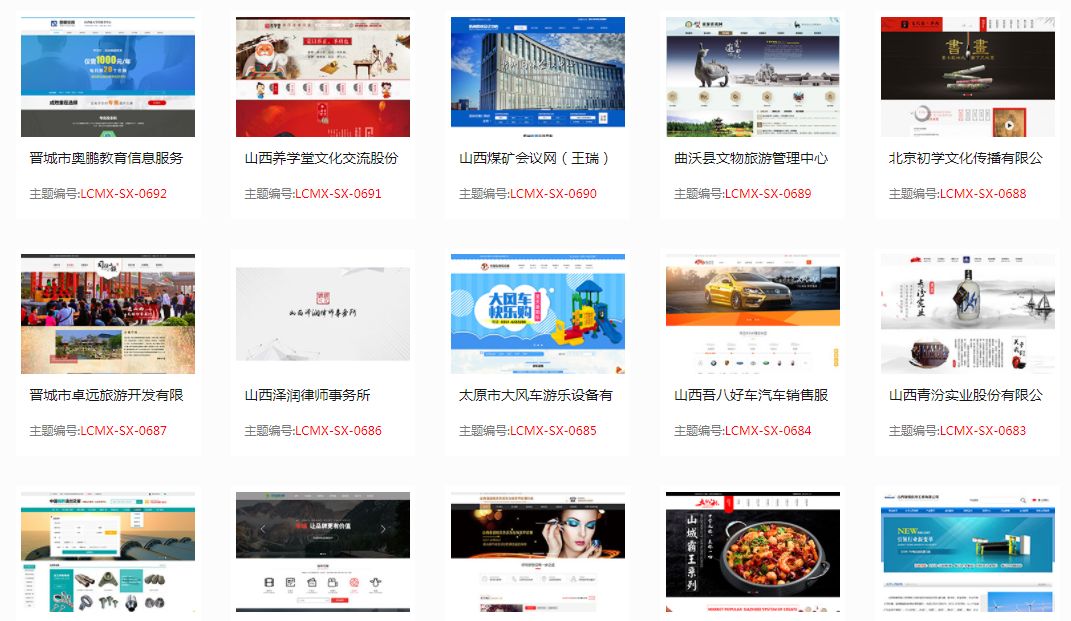
Task: View the 山城霸王系列 food website thumbnail
Action: point(753,552)
